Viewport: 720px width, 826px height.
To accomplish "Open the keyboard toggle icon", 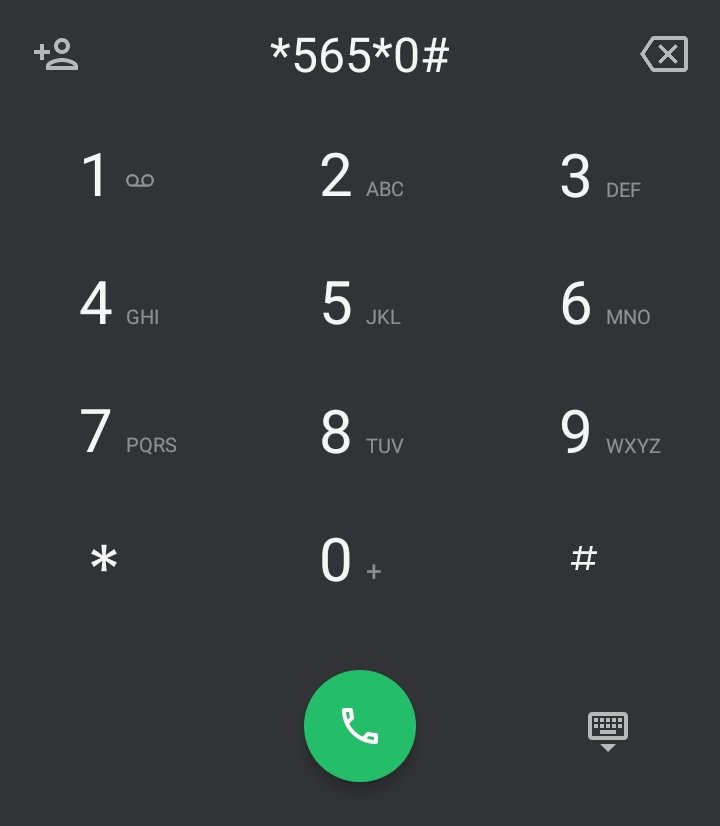I will point(609,728).
